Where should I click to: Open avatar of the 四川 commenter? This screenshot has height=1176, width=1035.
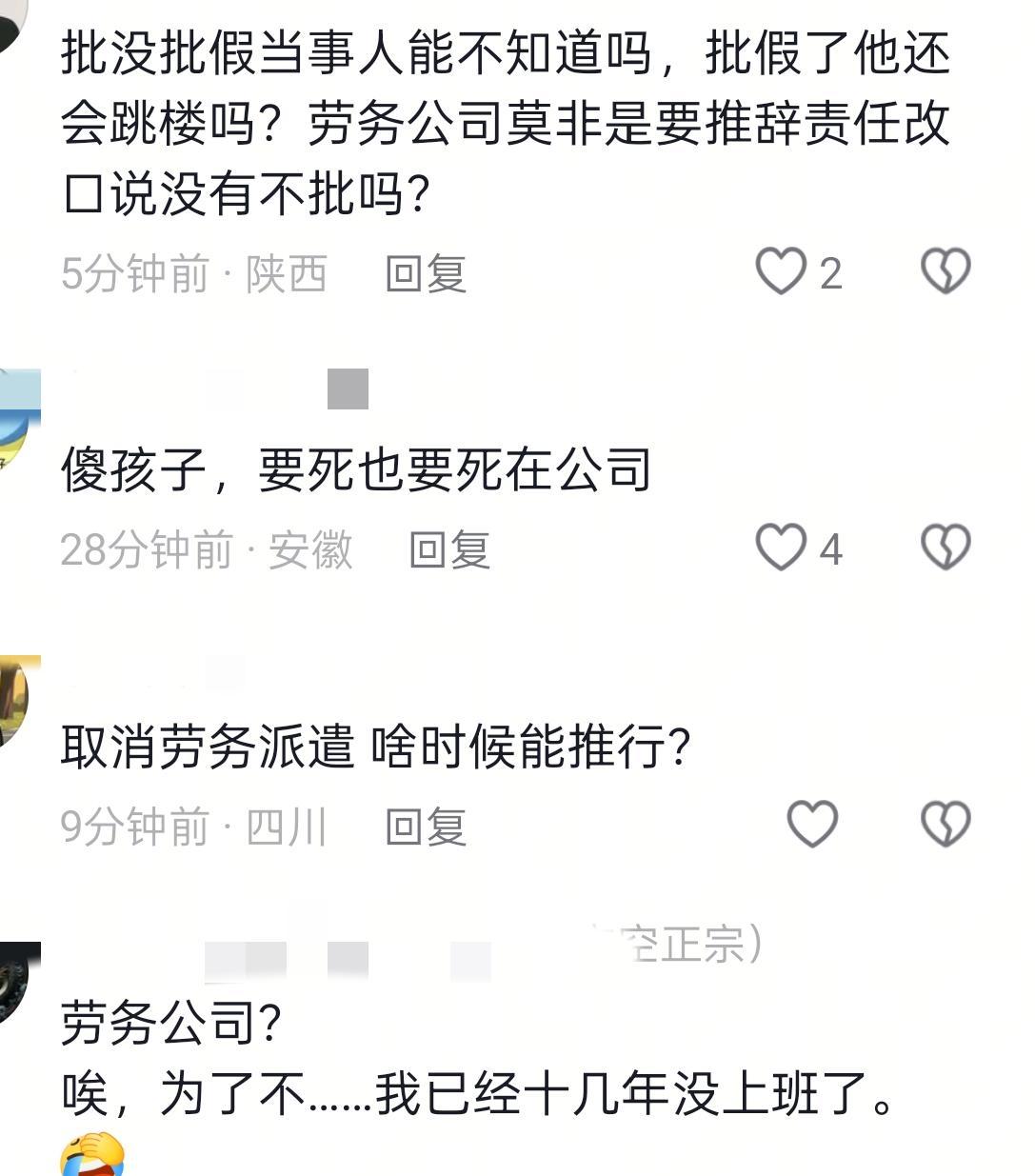[x=17, y=700]
